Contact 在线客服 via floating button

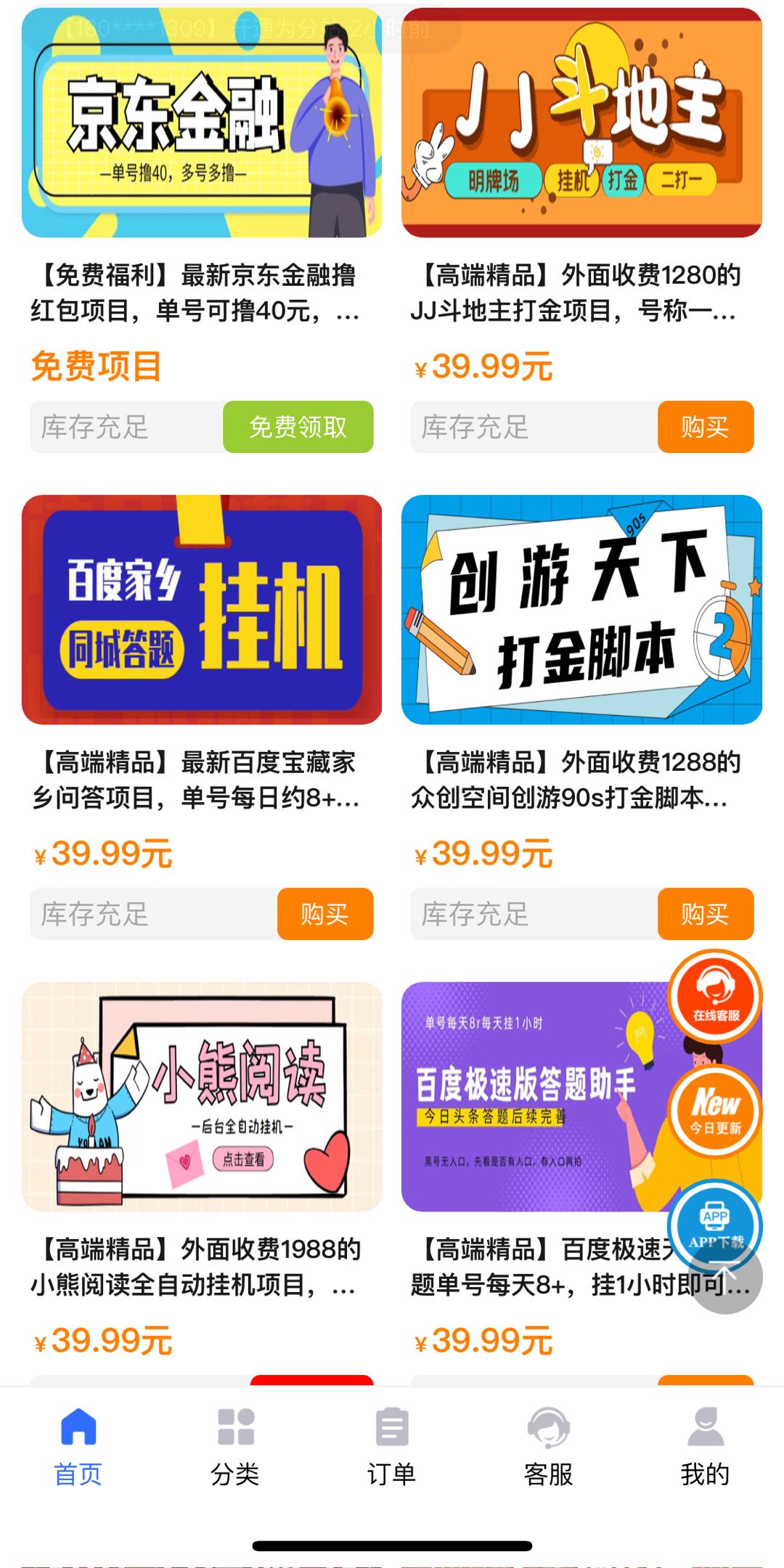pyautogui.click(x=715, y=996)
